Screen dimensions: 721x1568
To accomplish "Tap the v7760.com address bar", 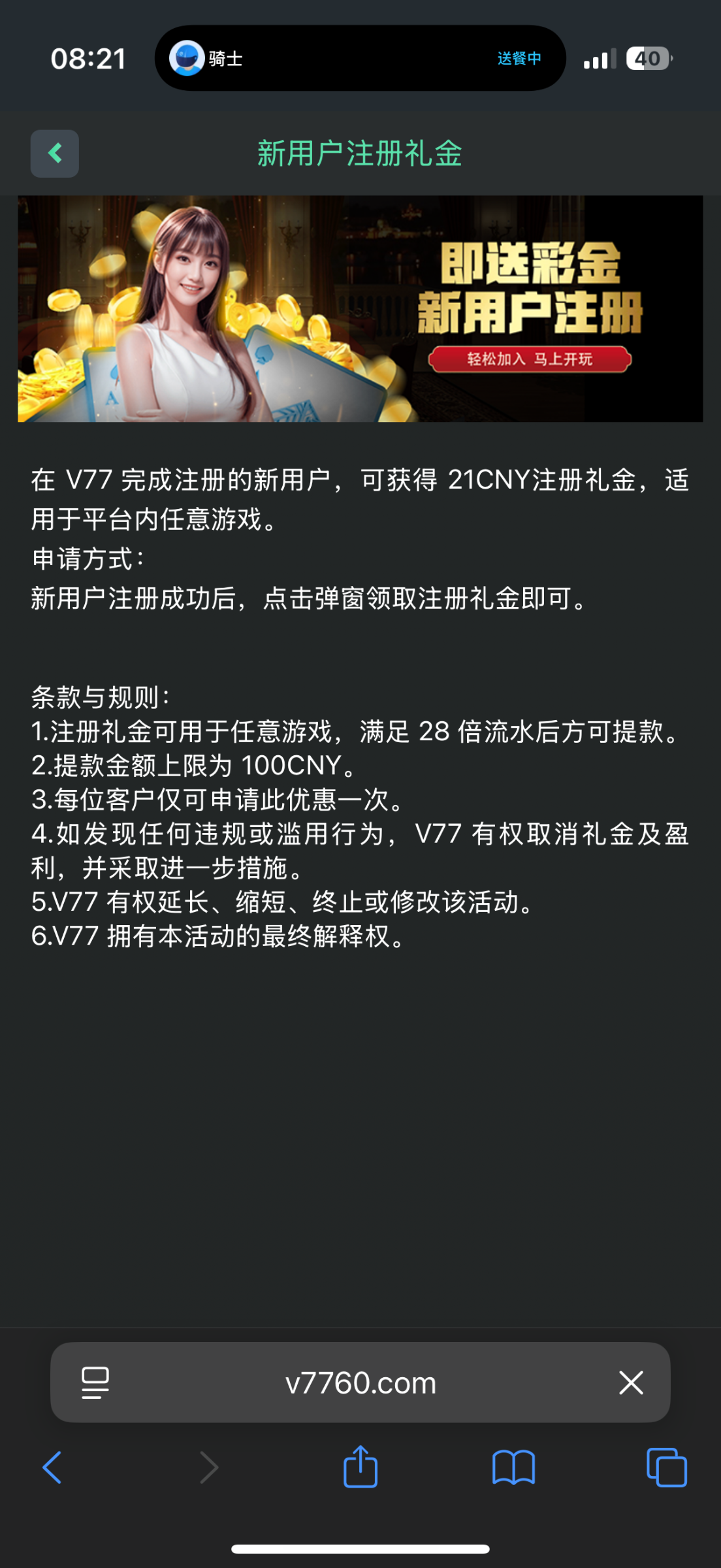I will 360,1382.
